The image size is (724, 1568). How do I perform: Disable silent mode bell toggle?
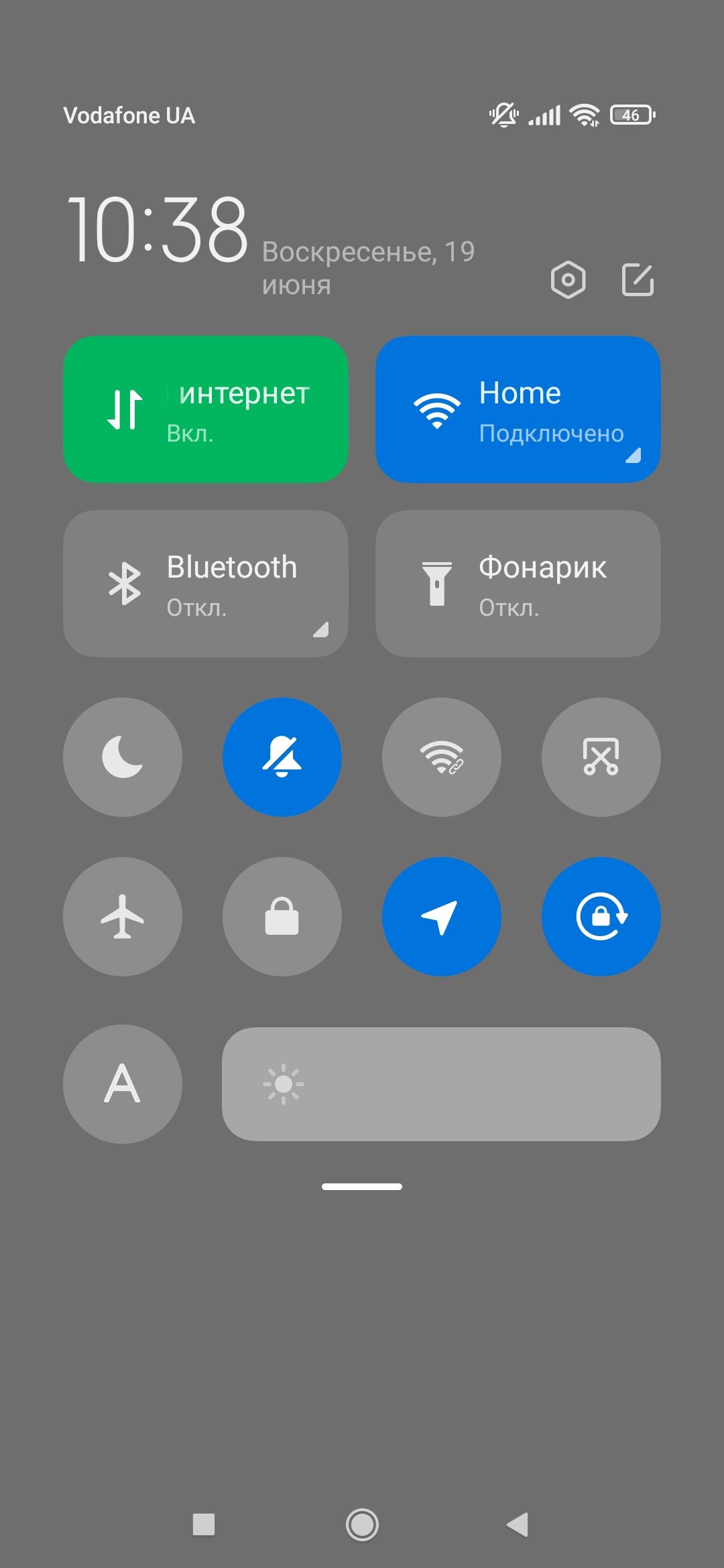[x=282, y=757]
